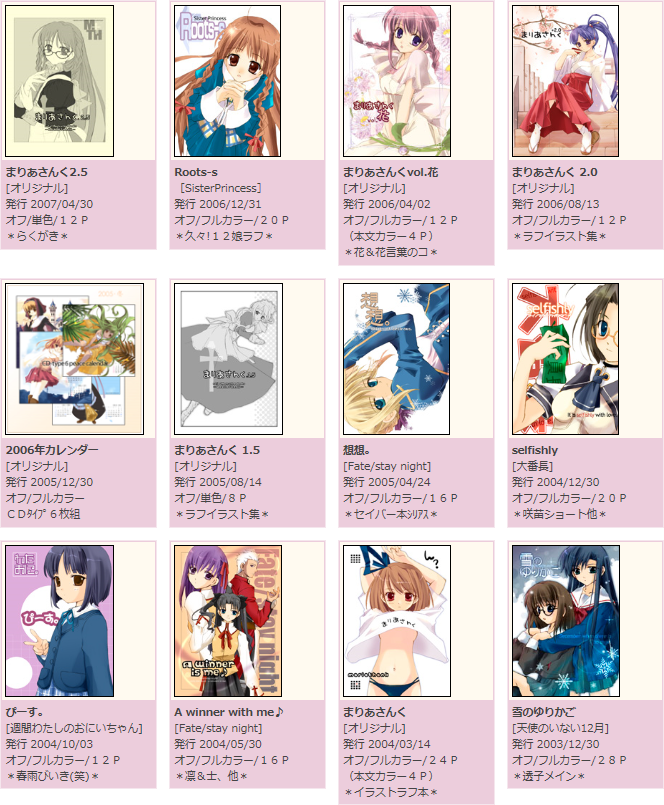
Task: Select the 雪のゆりかご cover thumbnail
Action: coord(566,621)
